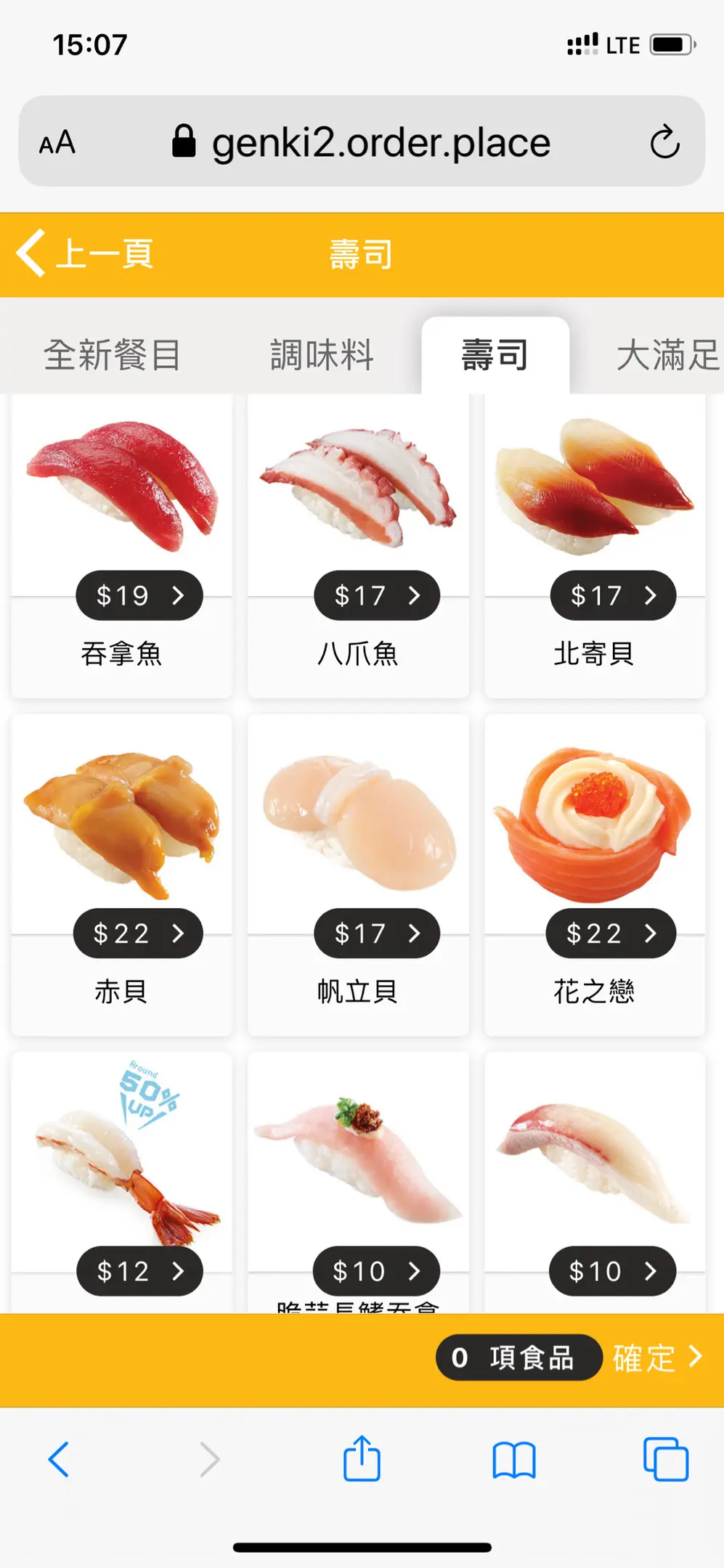Screen dimensions: 724x1568
Task: Switch to the 大滿足 tab
Action: click(667, 356)
